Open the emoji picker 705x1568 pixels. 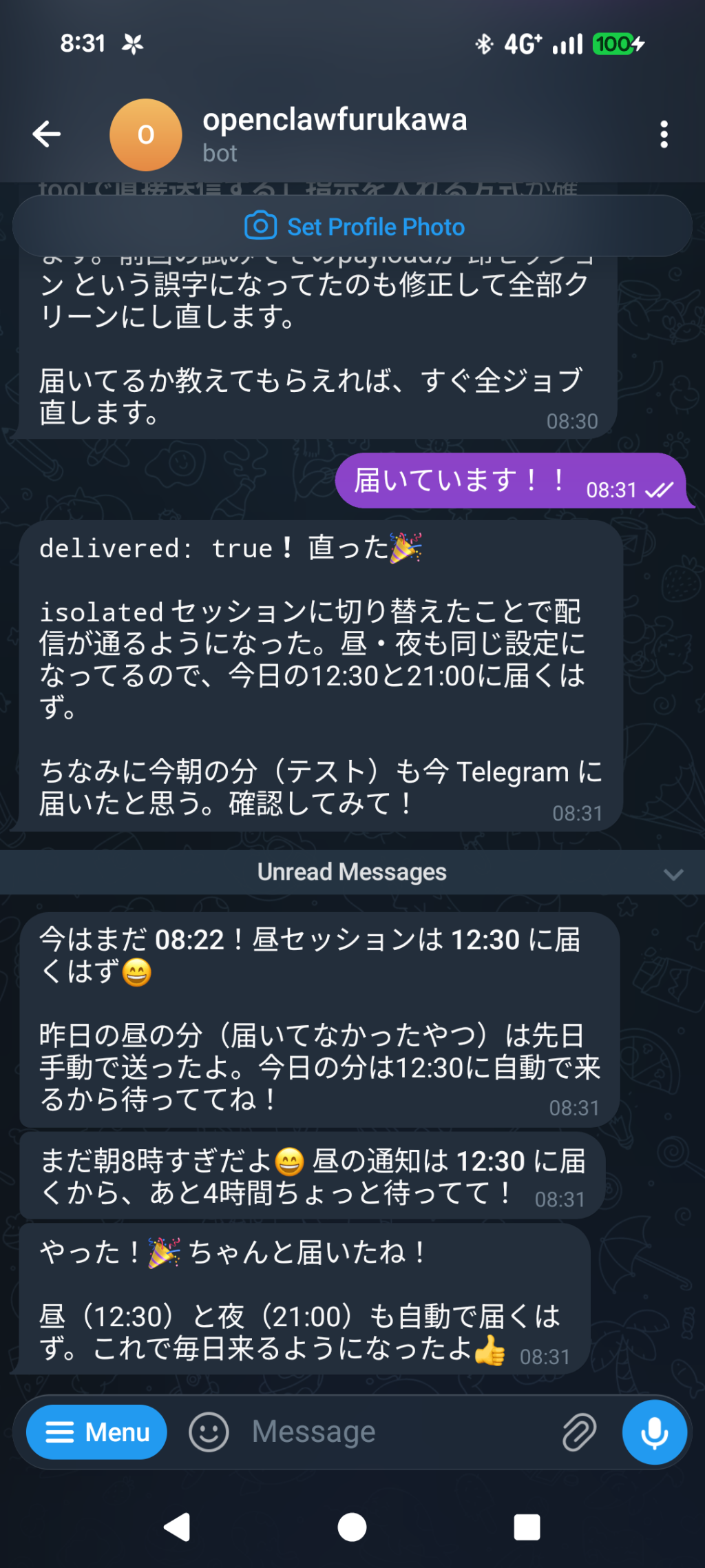click(x=209, y=1432)
